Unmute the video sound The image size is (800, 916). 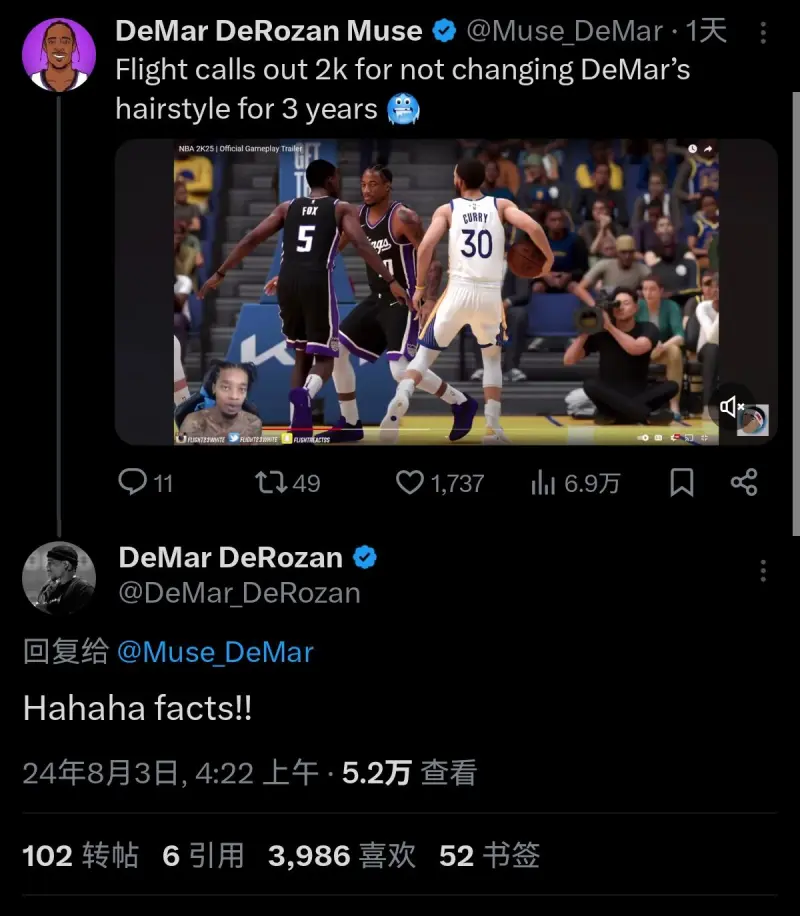(733, 406)
